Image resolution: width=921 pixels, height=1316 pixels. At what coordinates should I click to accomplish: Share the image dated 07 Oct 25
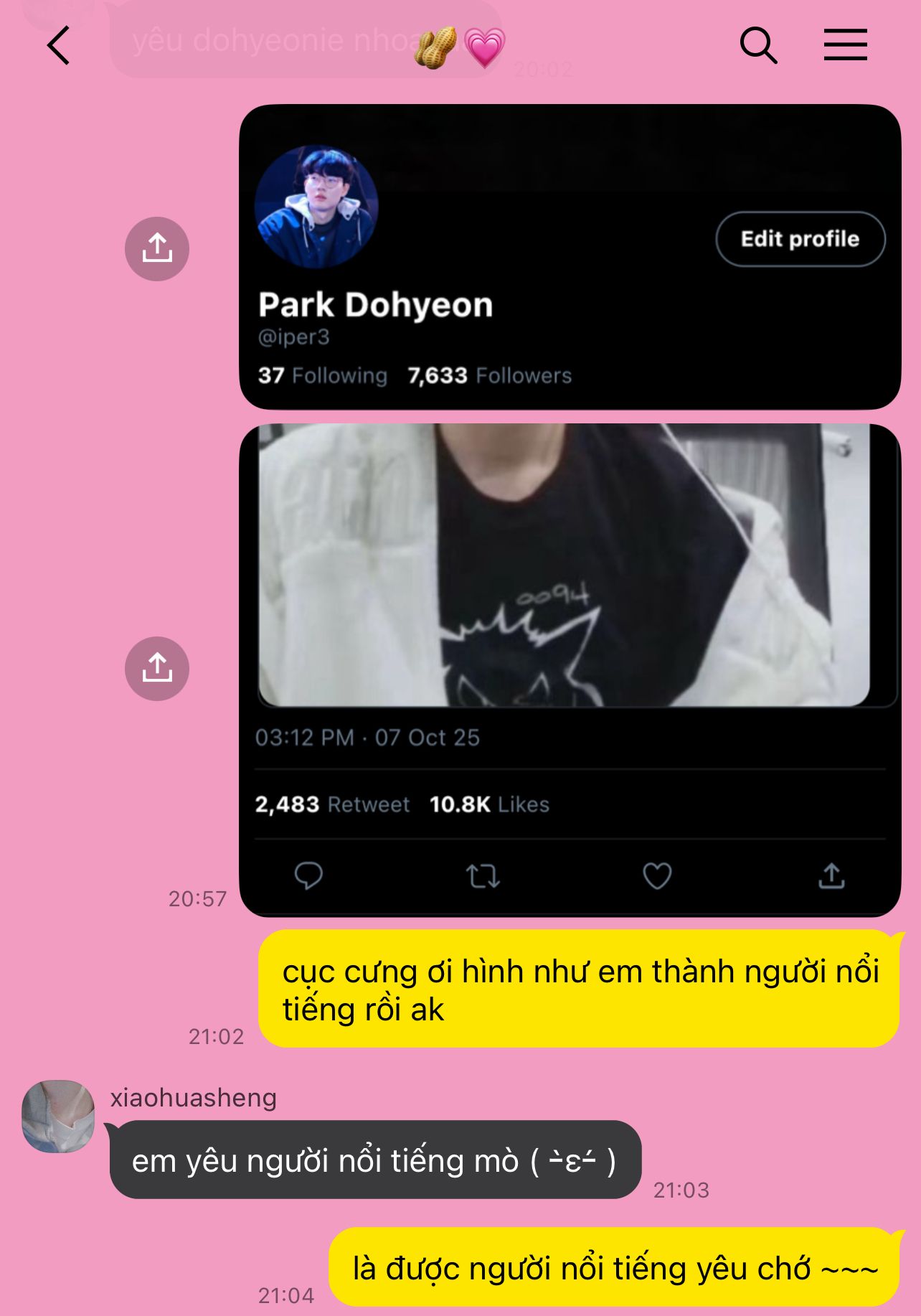coord(157,669)
